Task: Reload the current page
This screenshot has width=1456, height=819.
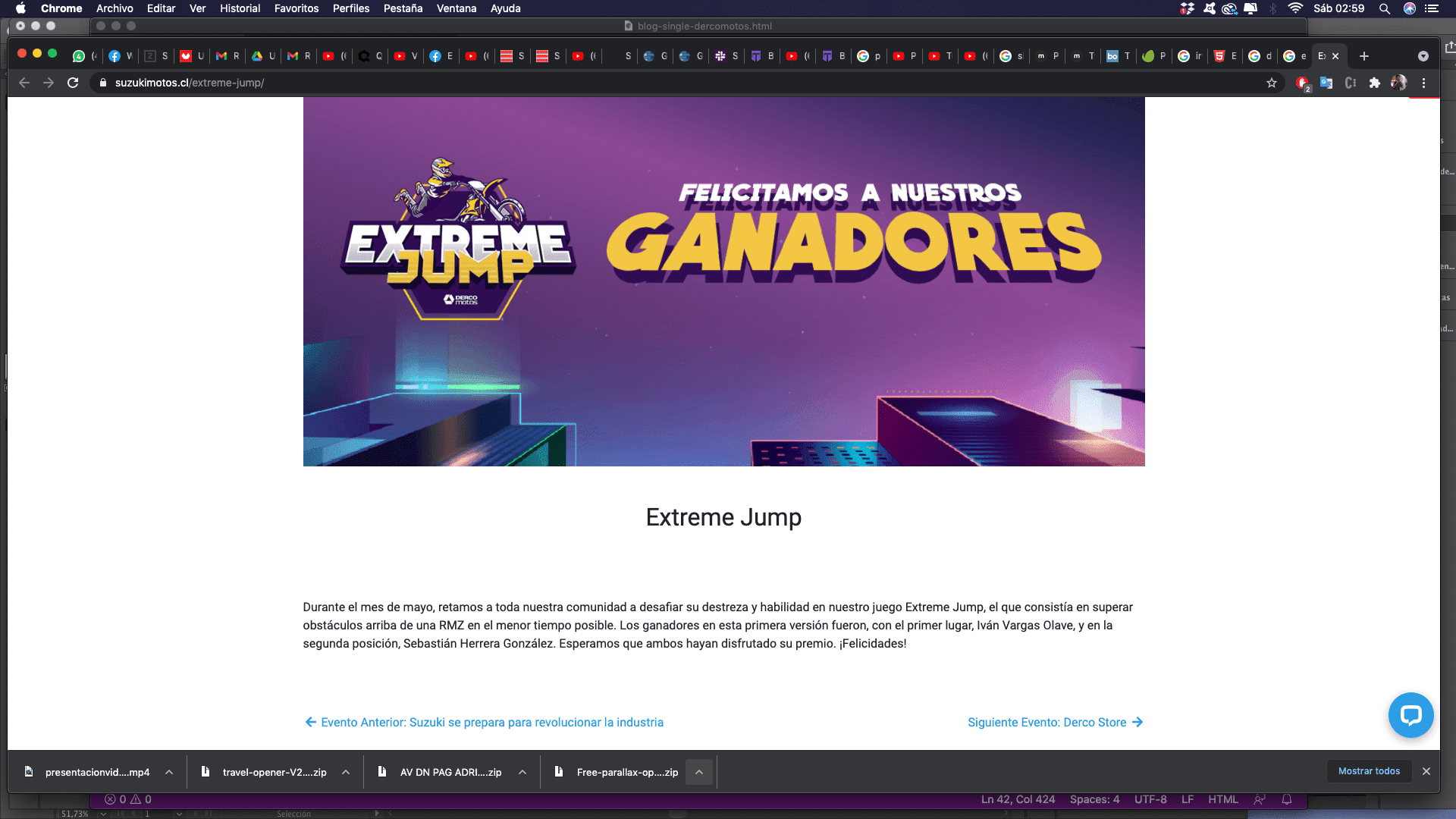Action: (73, 83)
